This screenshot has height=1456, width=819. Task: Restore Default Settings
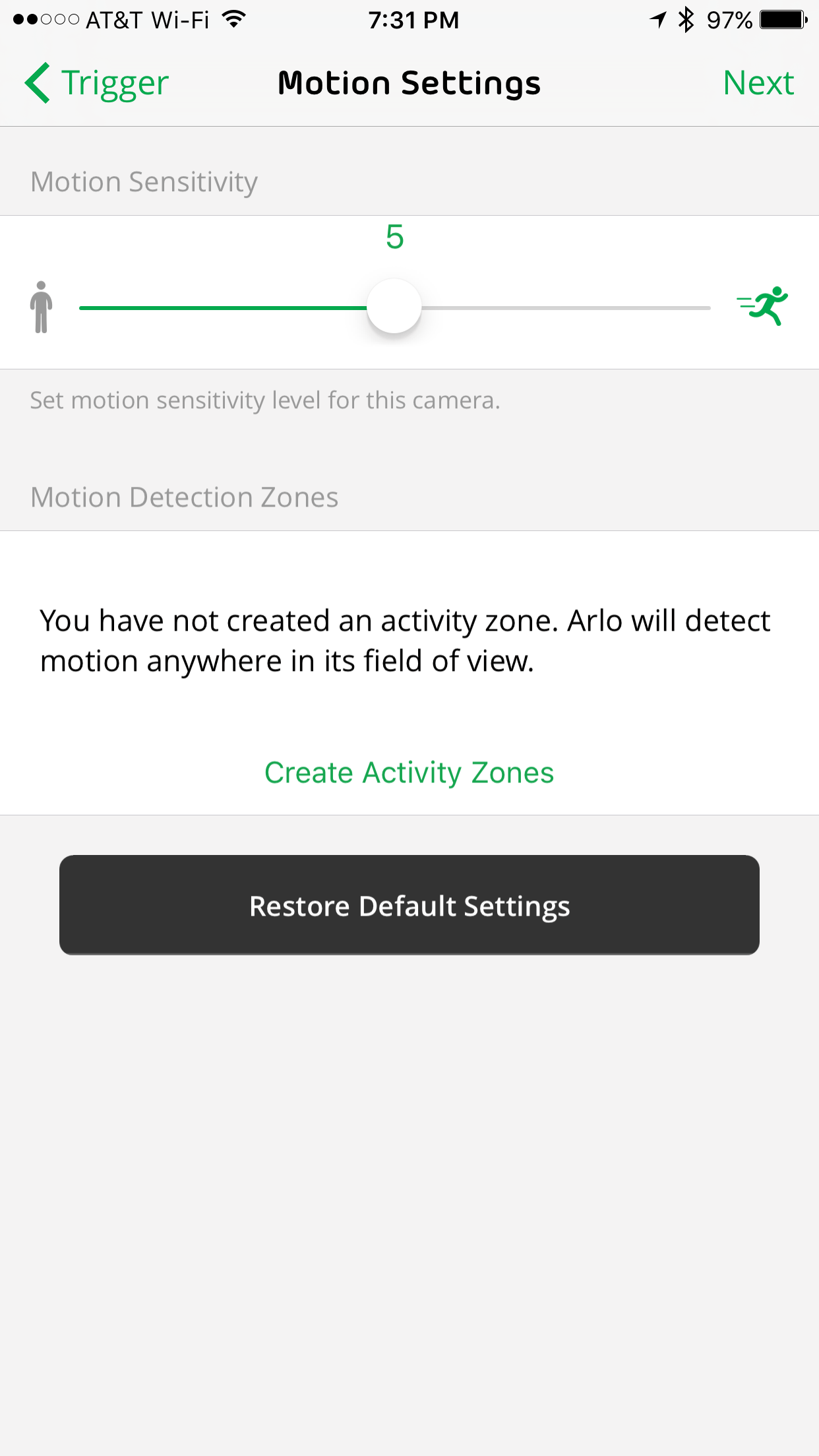409,905
